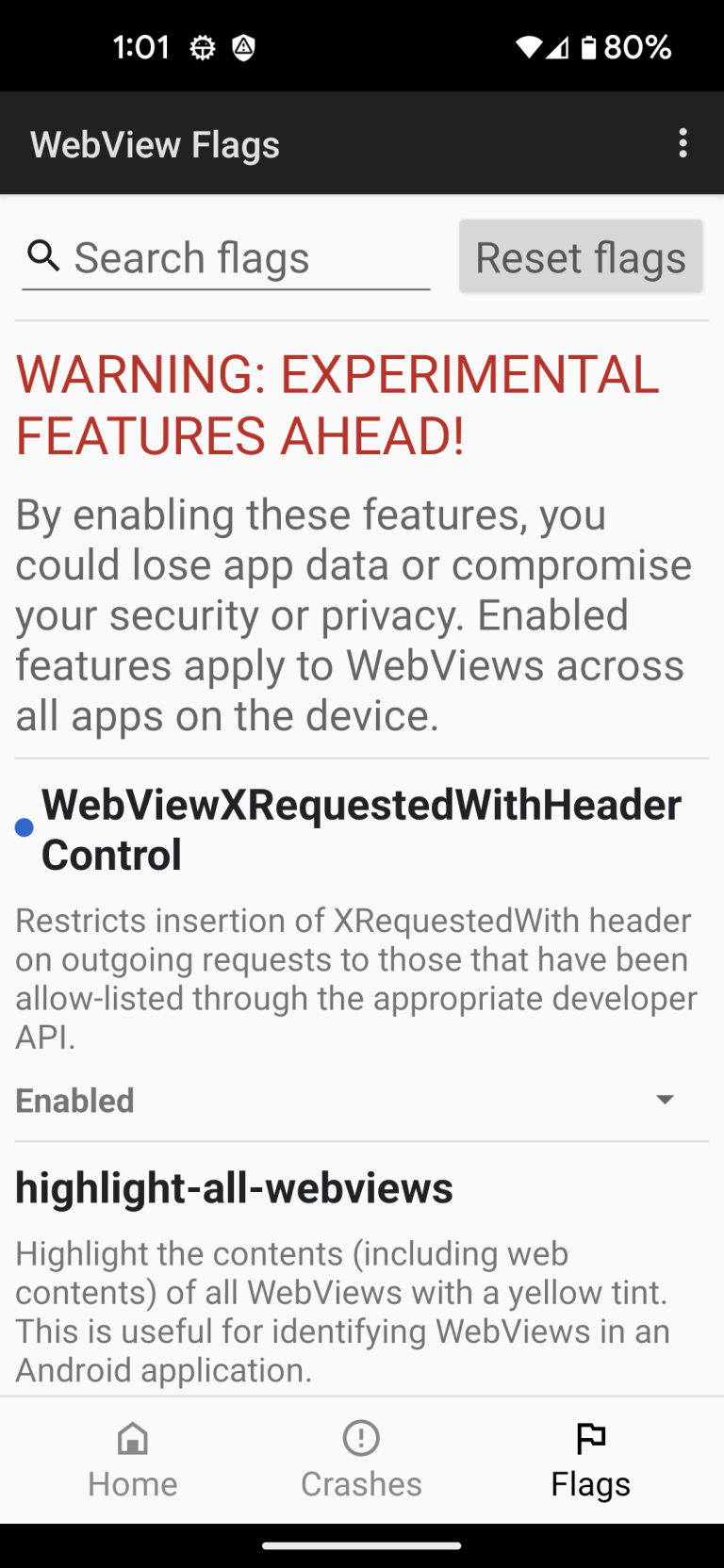Open the Enabled dropdown arrow
The width and height of the screenshot is (724, 1568).
(x=666, y=1100)
